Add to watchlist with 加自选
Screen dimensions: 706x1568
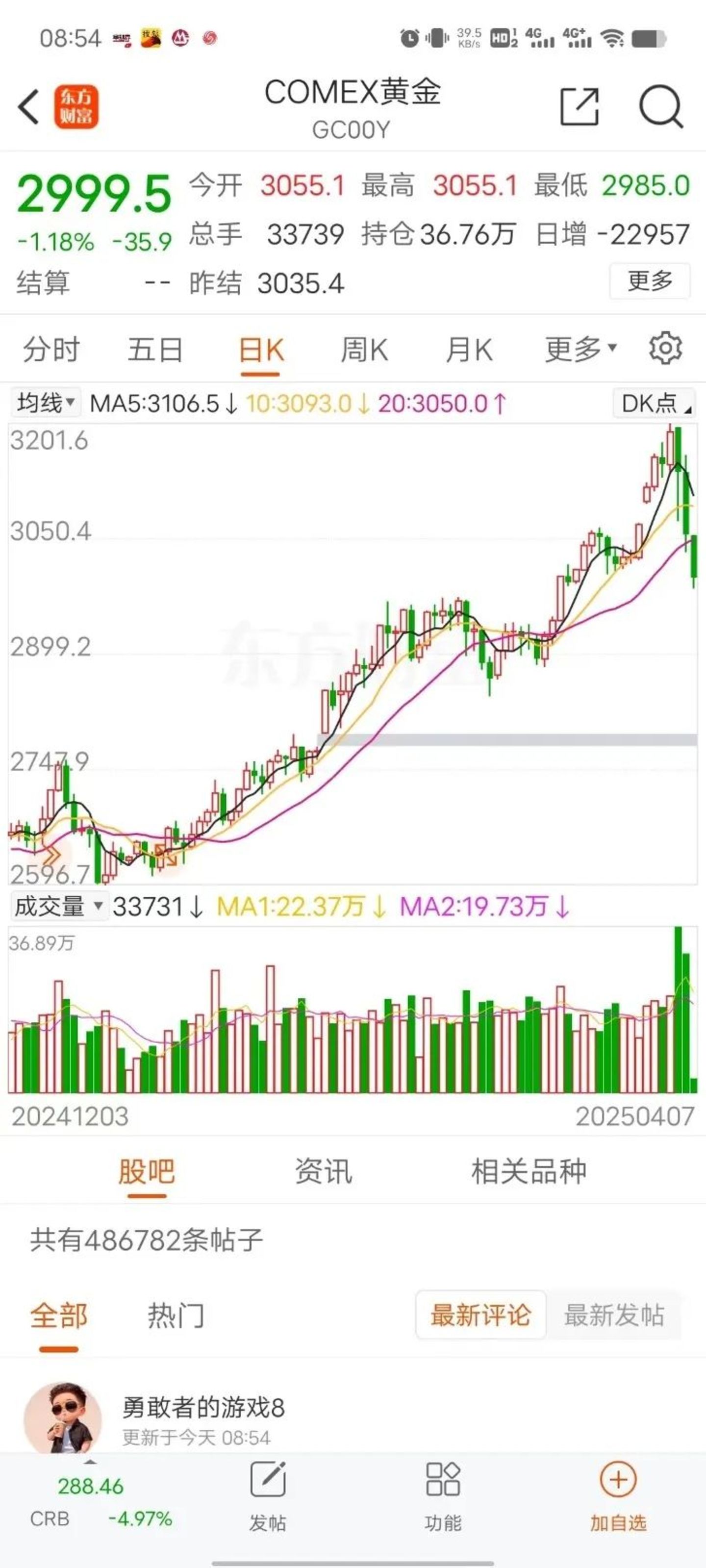point(618,1496)
